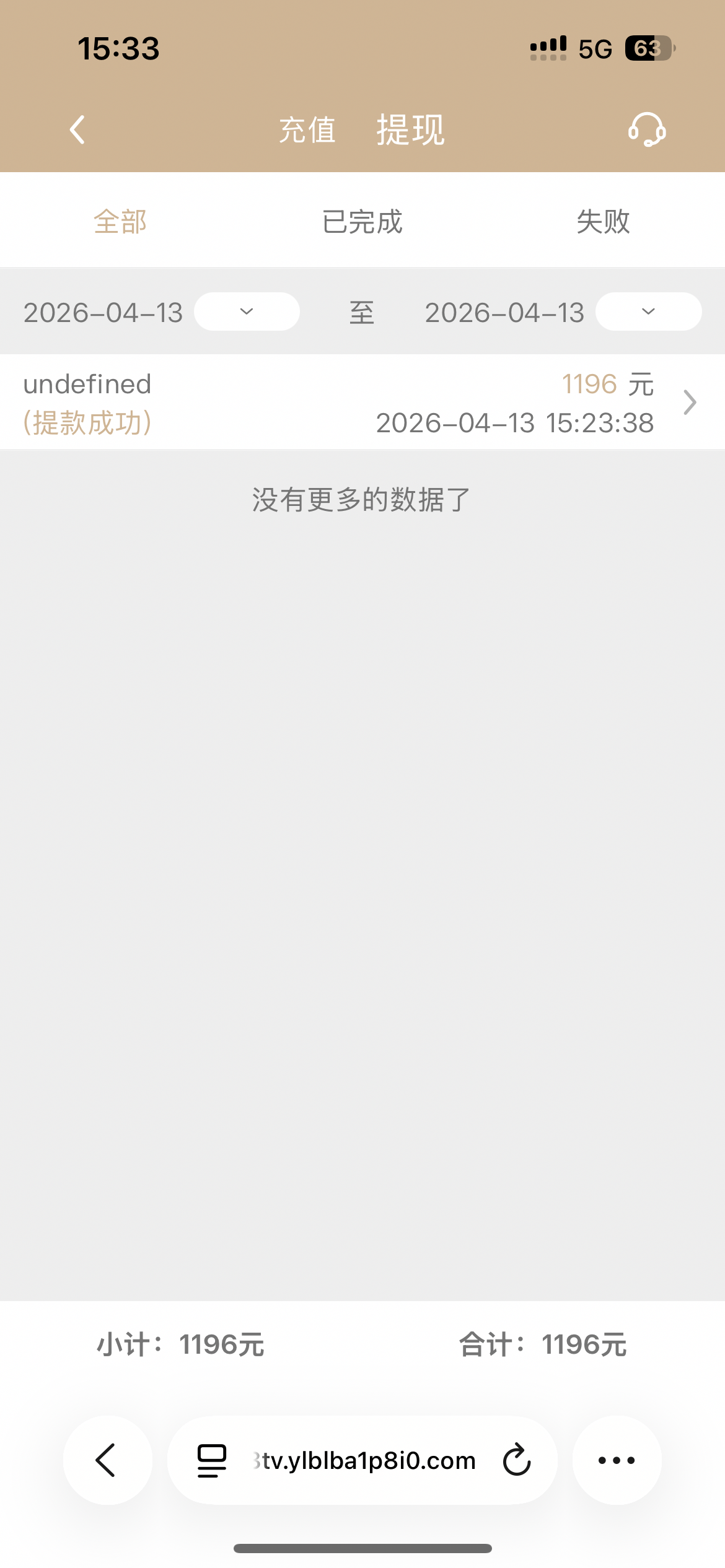
Task: Open the start date dropdown
Action: (x=247, y=311)
